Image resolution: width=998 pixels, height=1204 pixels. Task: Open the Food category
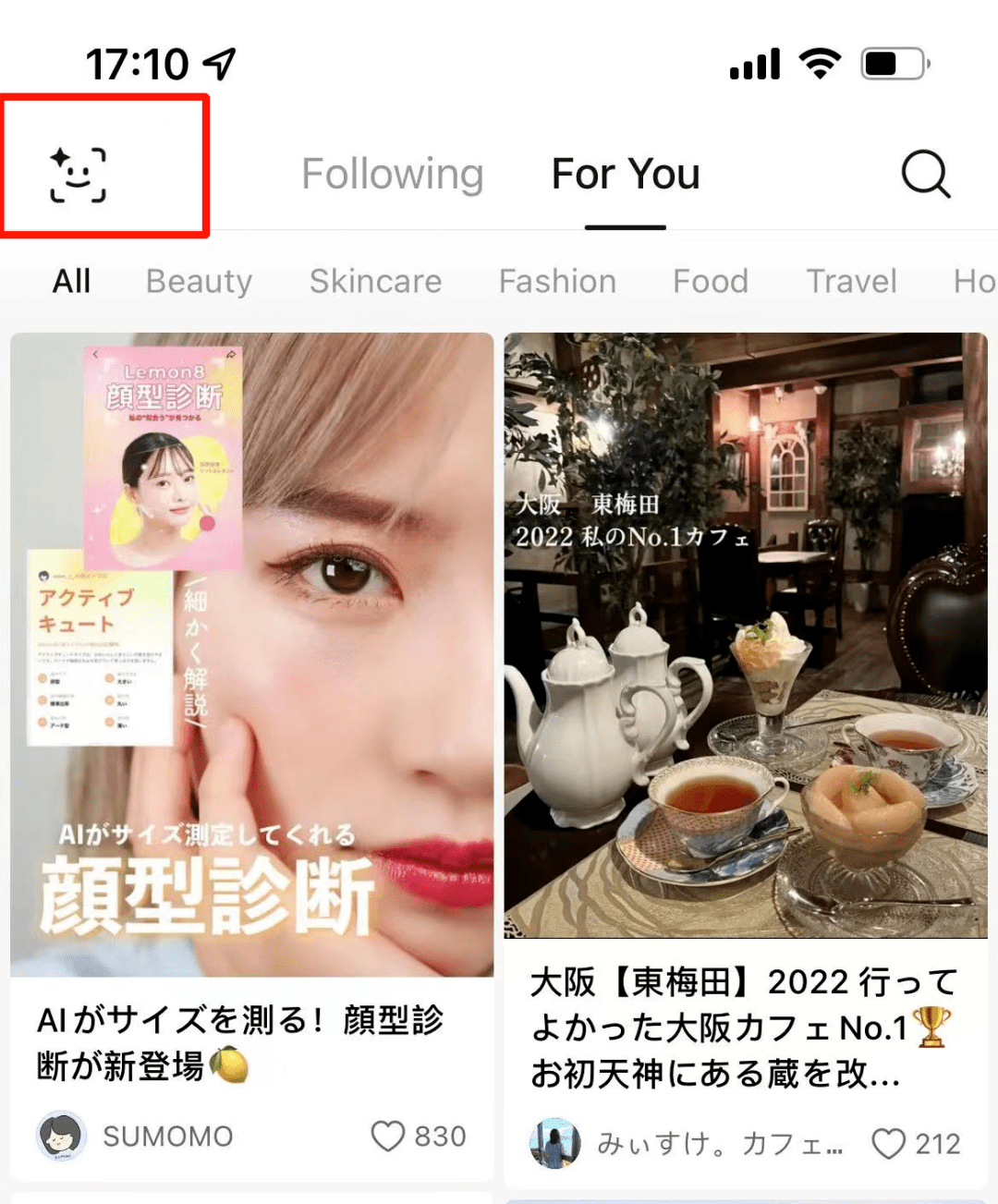point(710,281)
